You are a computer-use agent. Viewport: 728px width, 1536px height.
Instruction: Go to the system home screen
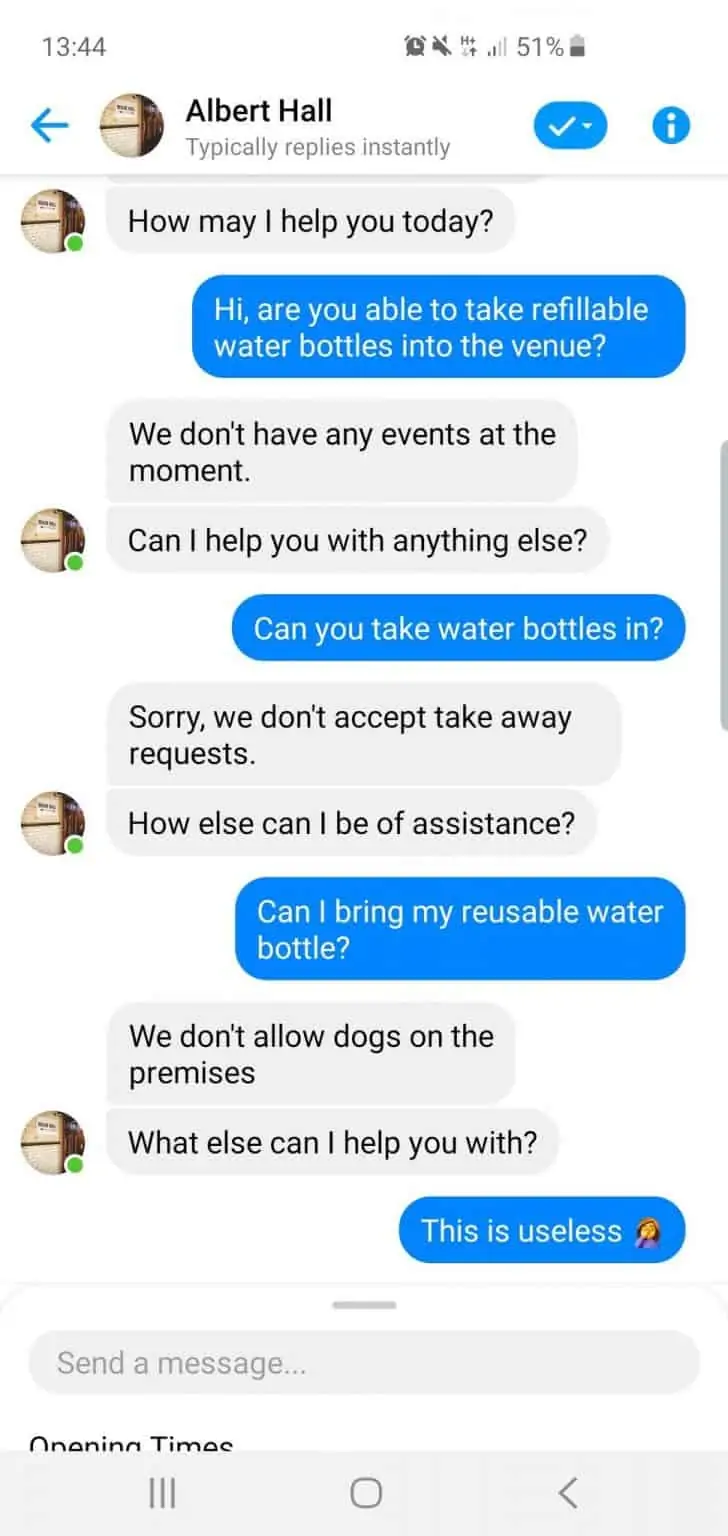tap(366, 1493)
